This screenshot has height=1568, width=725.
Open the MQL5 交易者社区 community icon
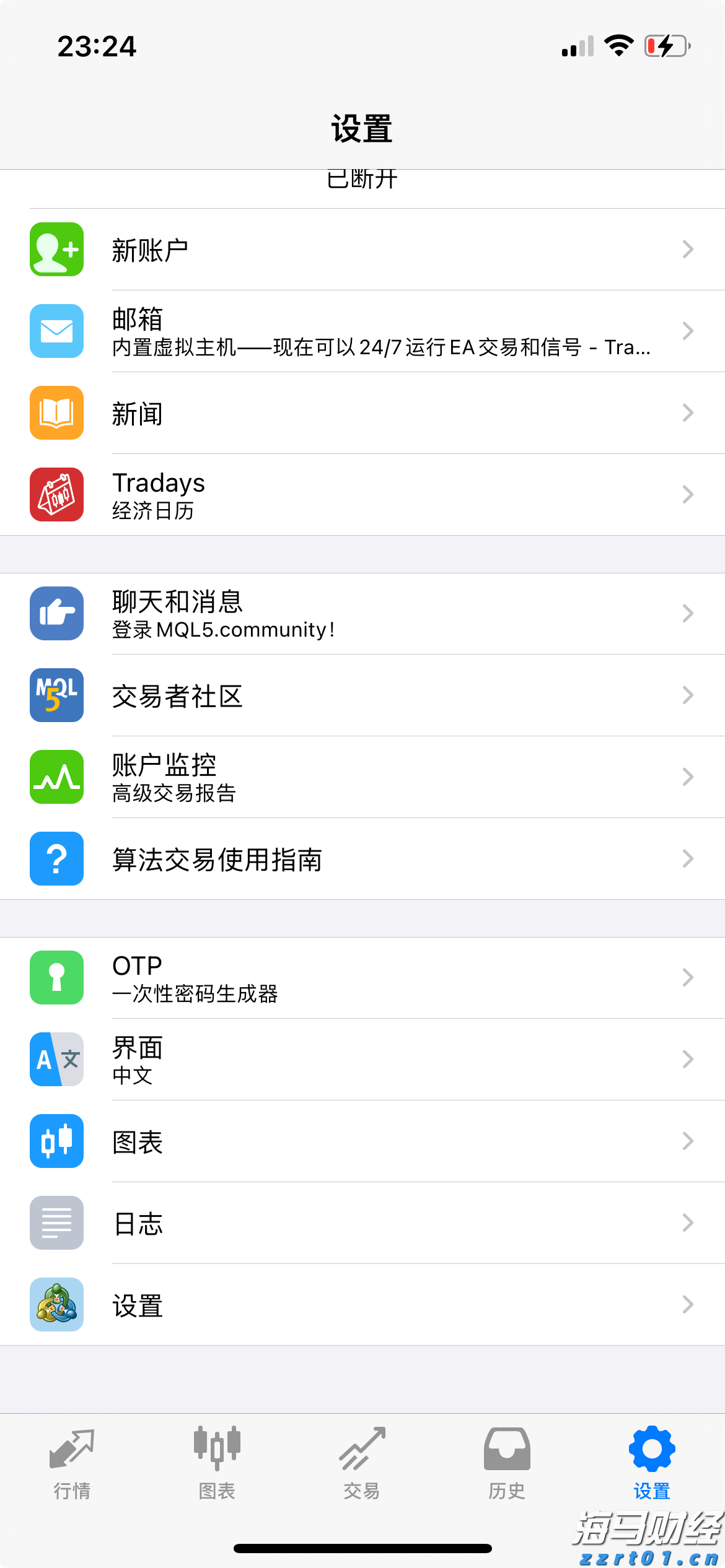click(x=56, y=696)
